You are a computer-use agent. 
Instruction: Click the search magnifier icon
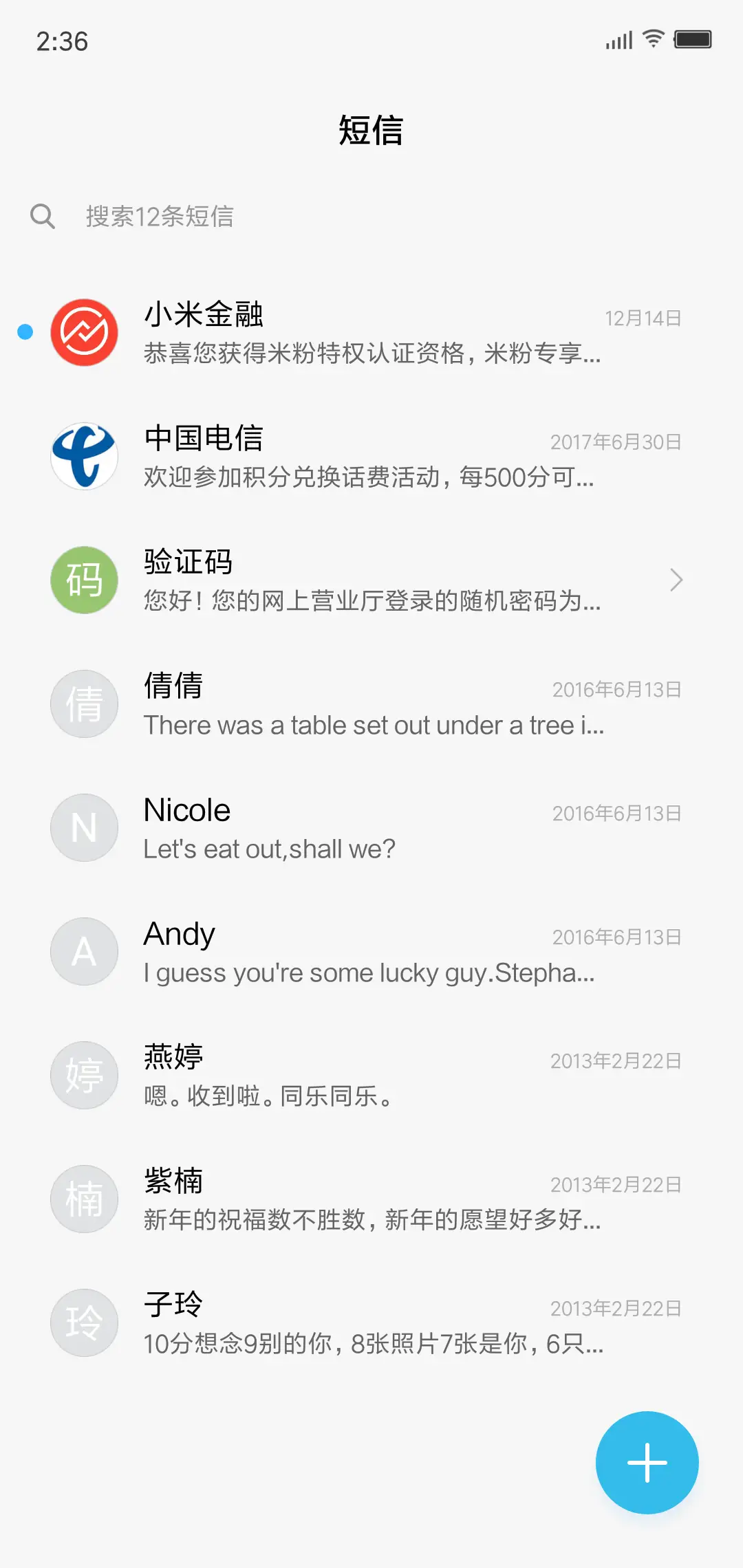[x=43, y=216]
